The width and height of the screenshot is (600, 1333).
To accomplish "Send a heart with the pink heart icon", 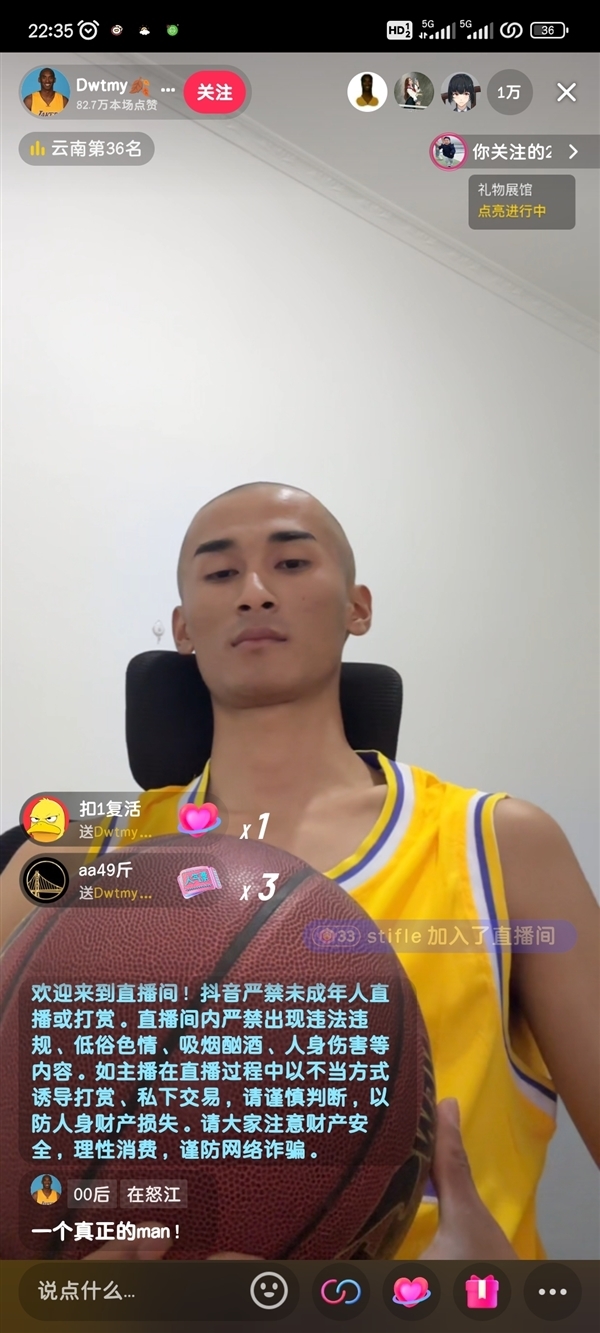I will click(x=411, y=1291).
